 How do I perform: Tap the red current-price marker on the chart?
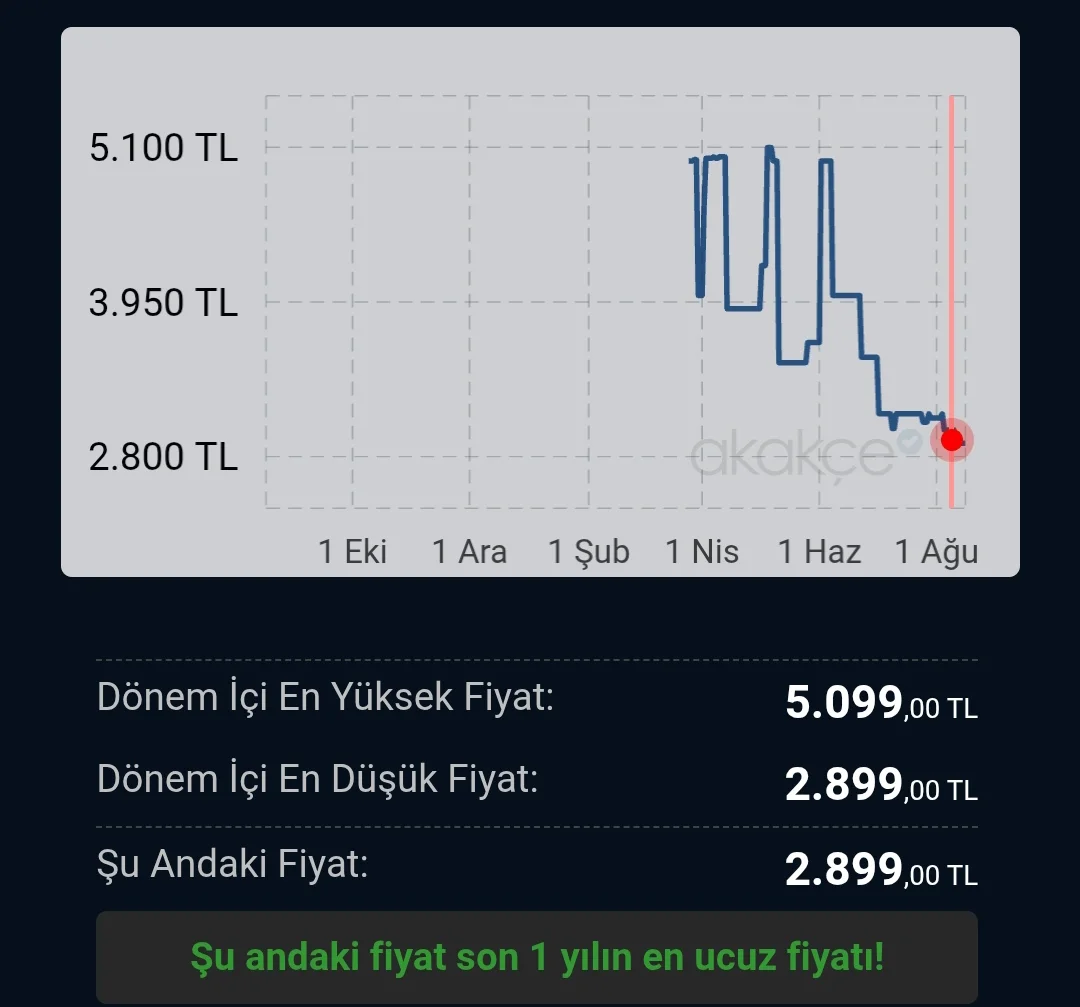[952, 439]
